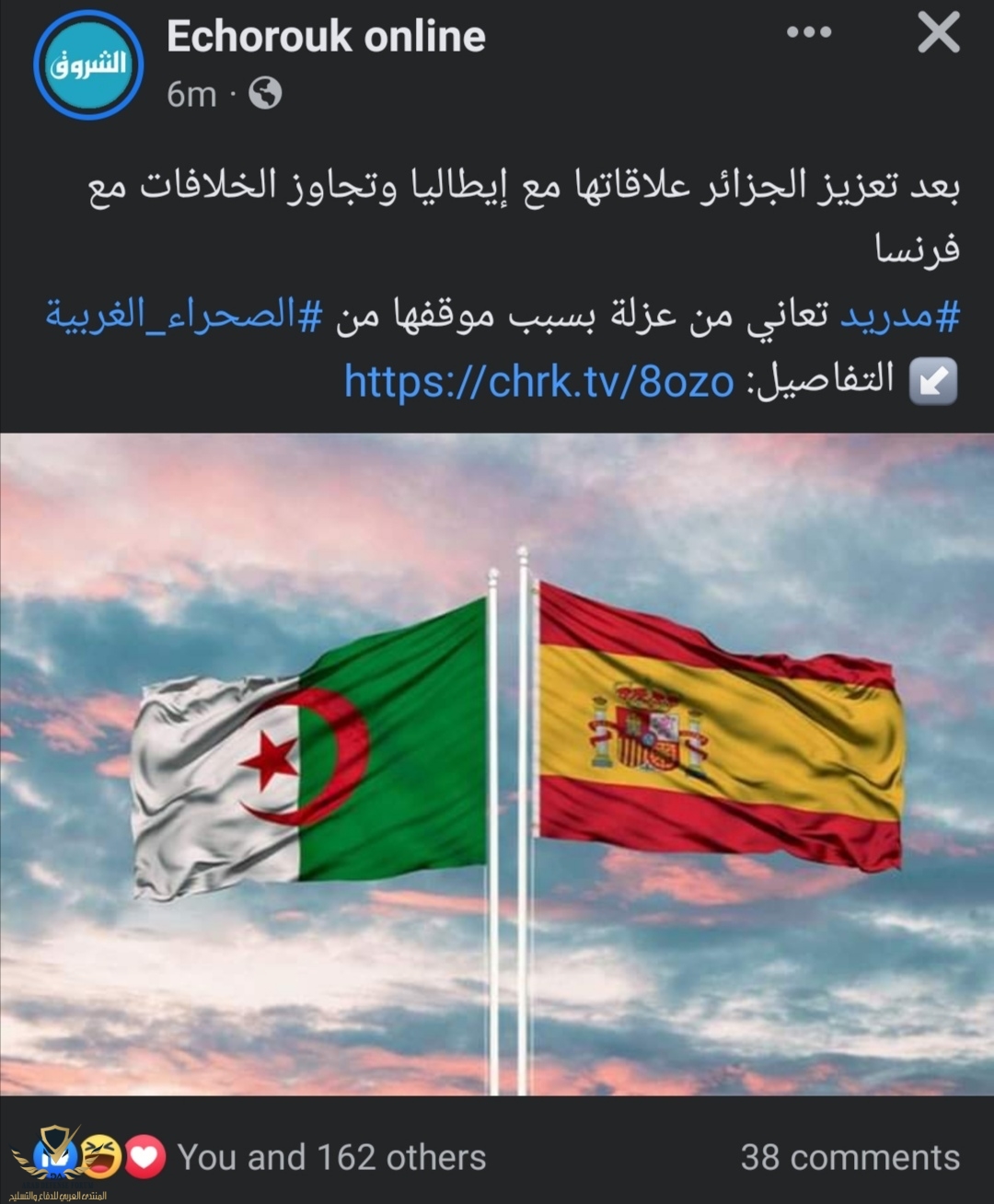Open the Echorouk online page name
This screenshot has height=1204, width=994.
tap(326, 37)
